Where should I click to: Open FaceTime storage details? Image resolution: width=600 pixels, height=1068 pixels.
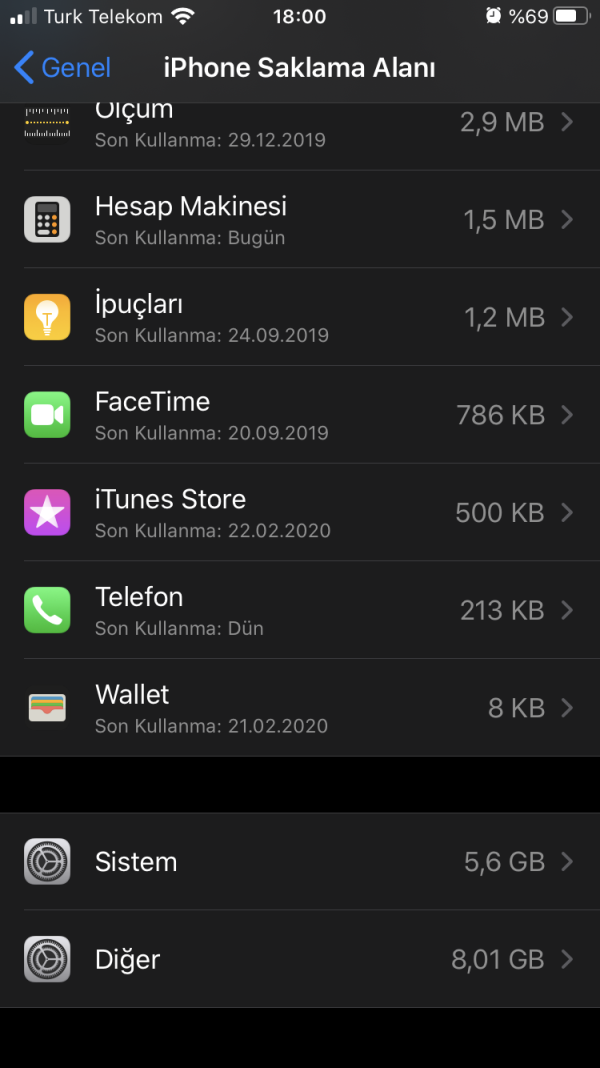click(x=300, y=415)
